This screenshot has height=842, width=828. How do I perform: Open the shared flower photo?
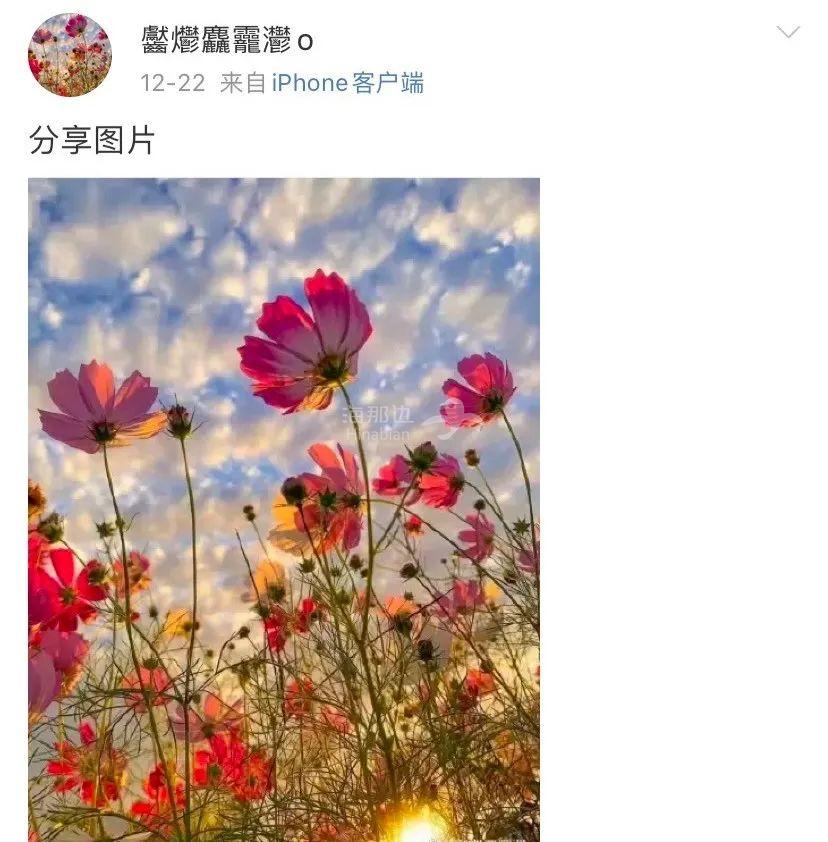click(x=284, y=508)
